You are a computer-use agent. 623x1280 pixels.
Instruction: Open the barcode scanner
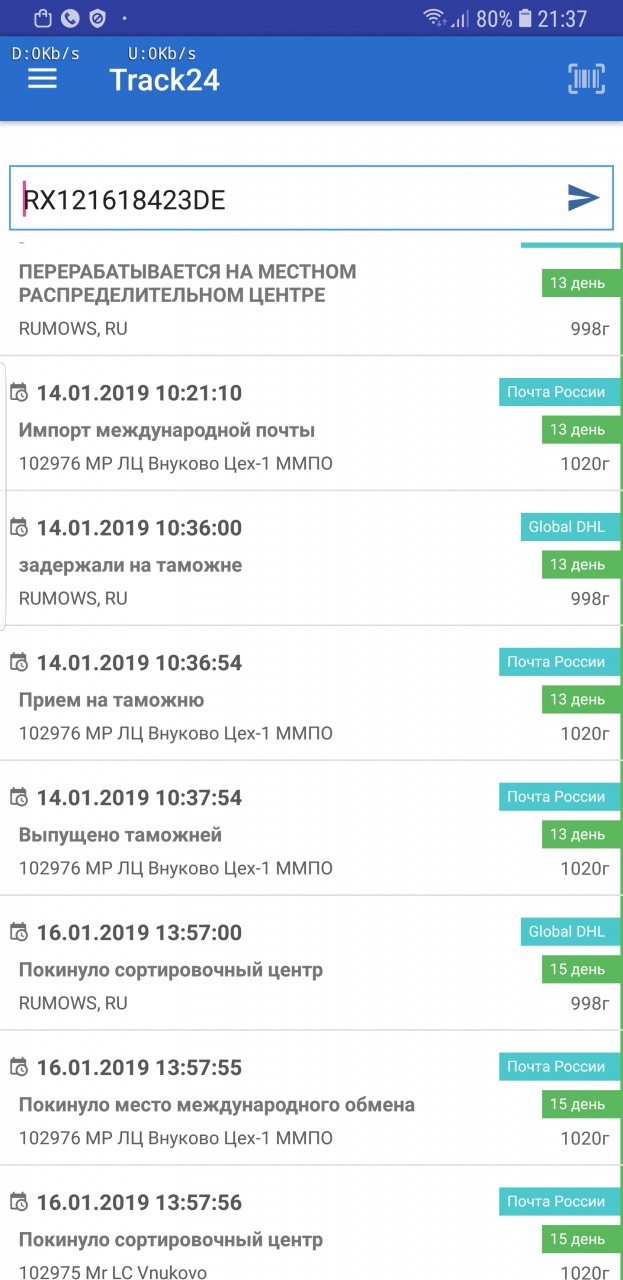[x=586, y=79]
